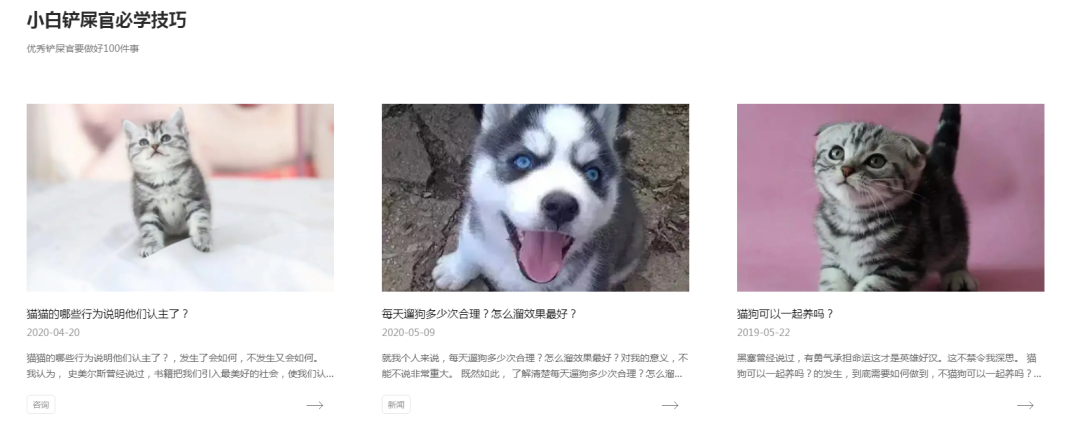Tap the arrow on the 2020-05-09 article
This screenshot has width=1080, height=431.
click(670, 405)
